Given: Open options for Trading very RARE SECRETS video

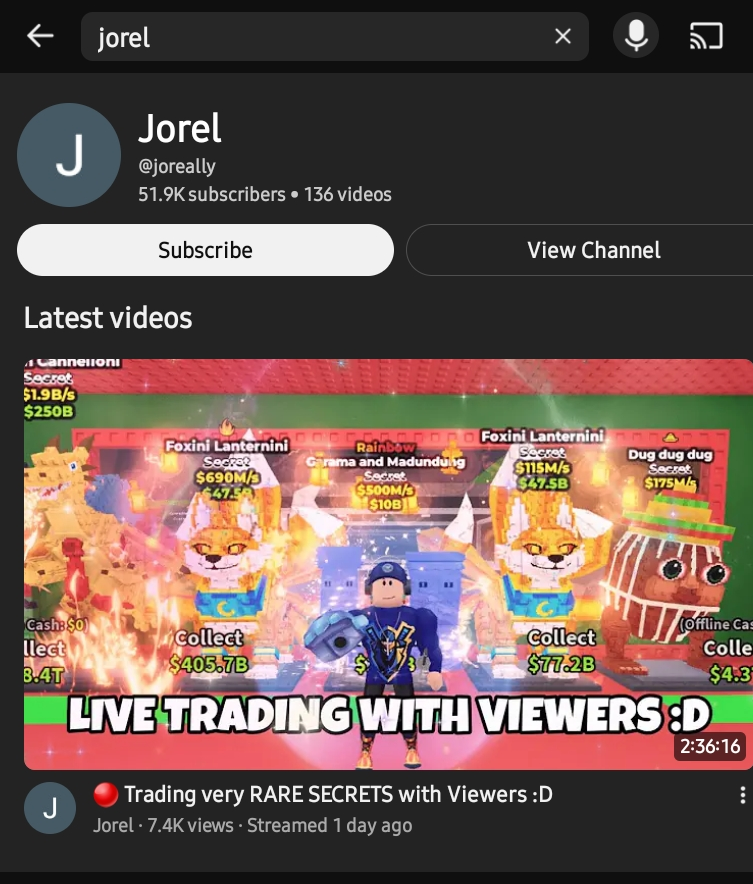Looking at the screenshot, I should [x=741, y=796].
